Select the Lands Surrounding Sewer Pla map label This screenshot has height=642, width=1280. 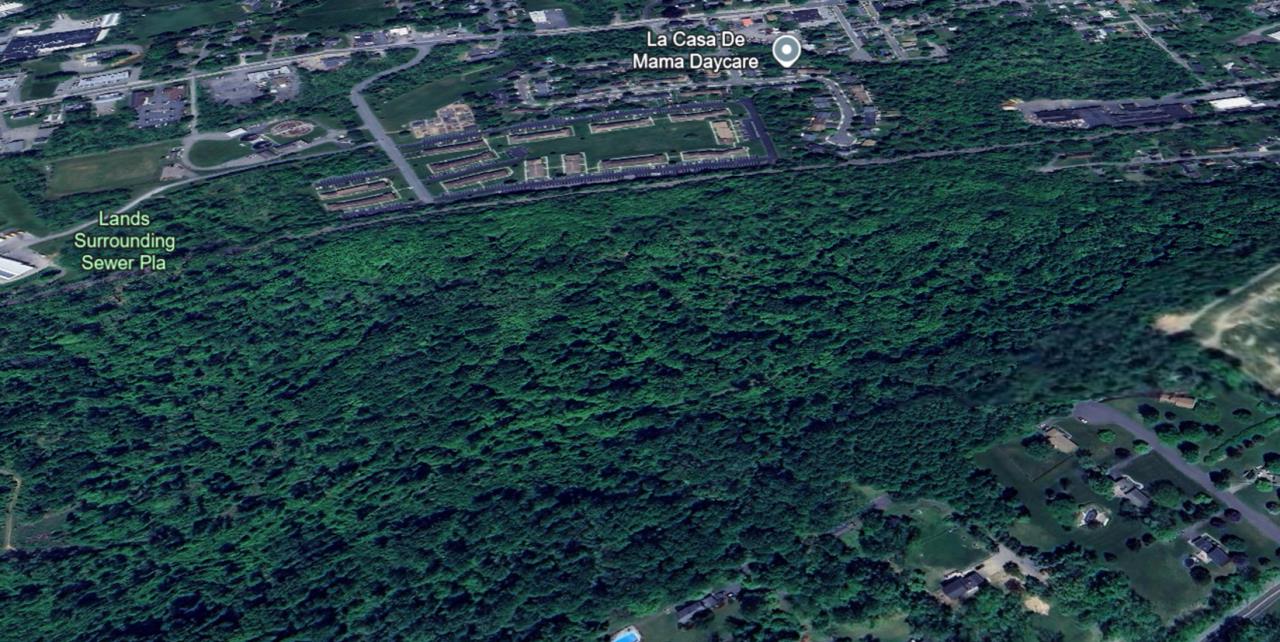[125, 241]
